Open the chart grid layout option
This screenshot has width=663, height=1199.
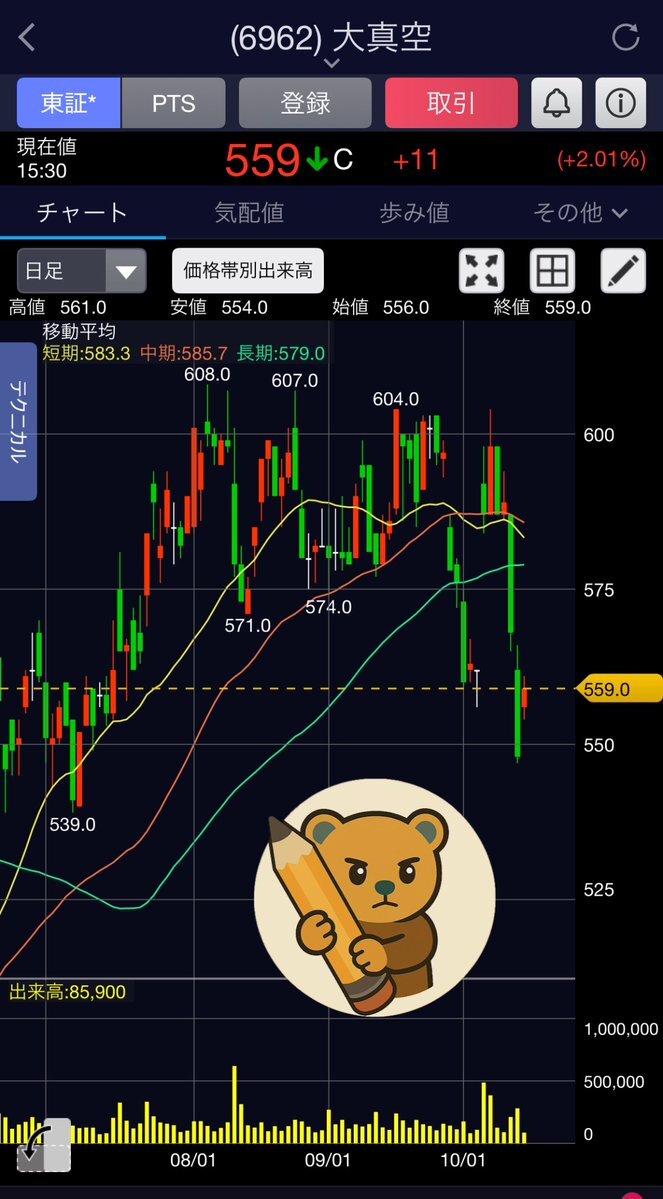552,271
